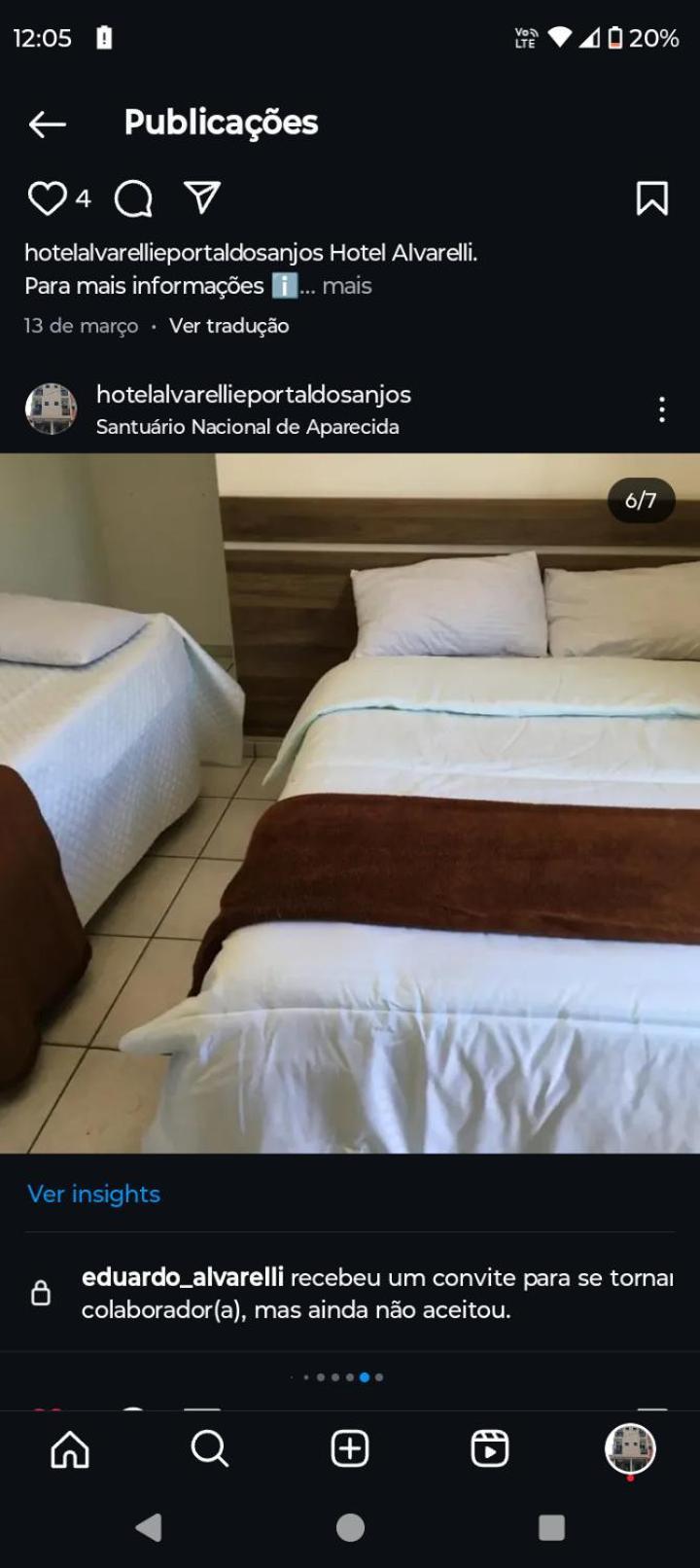Go to the Home feed tab
This screenshot has height=1568, width=700.
[x=70, y=1449]
